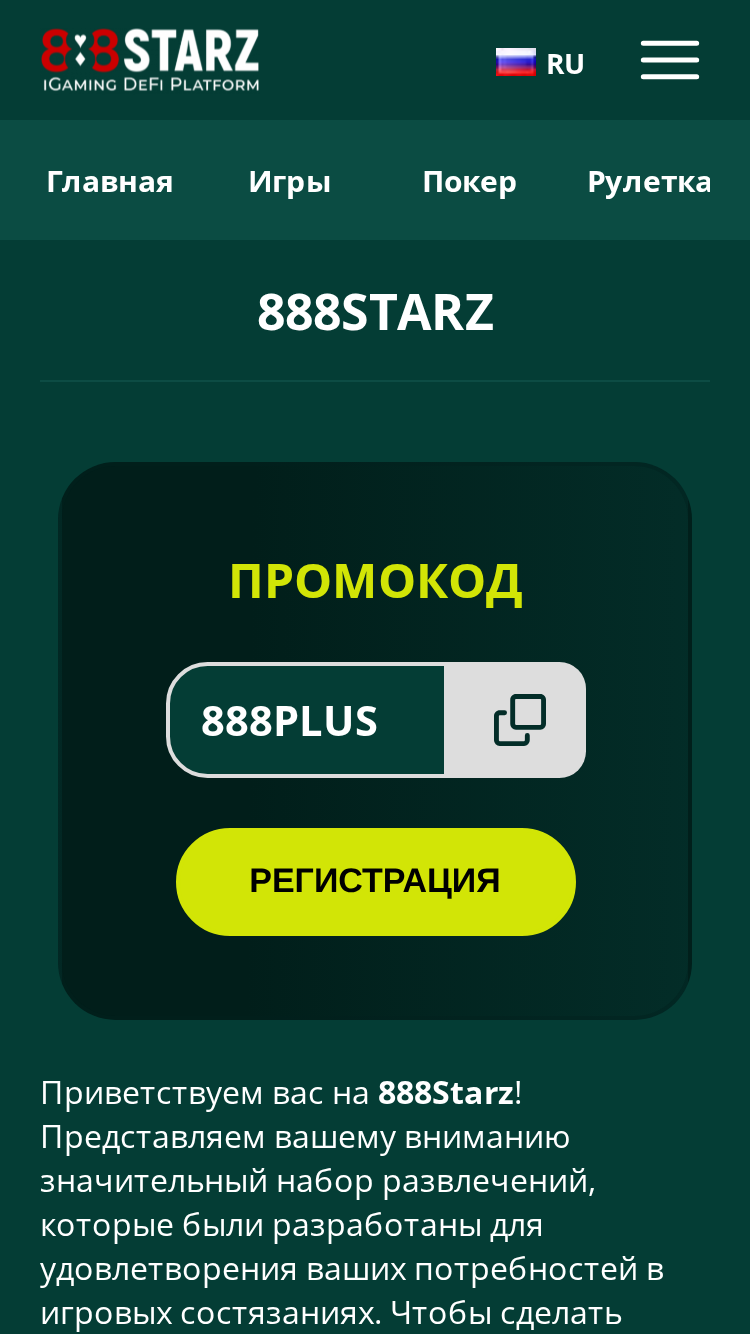Open the hamburger menu
750x1334 pixels.
669,60
